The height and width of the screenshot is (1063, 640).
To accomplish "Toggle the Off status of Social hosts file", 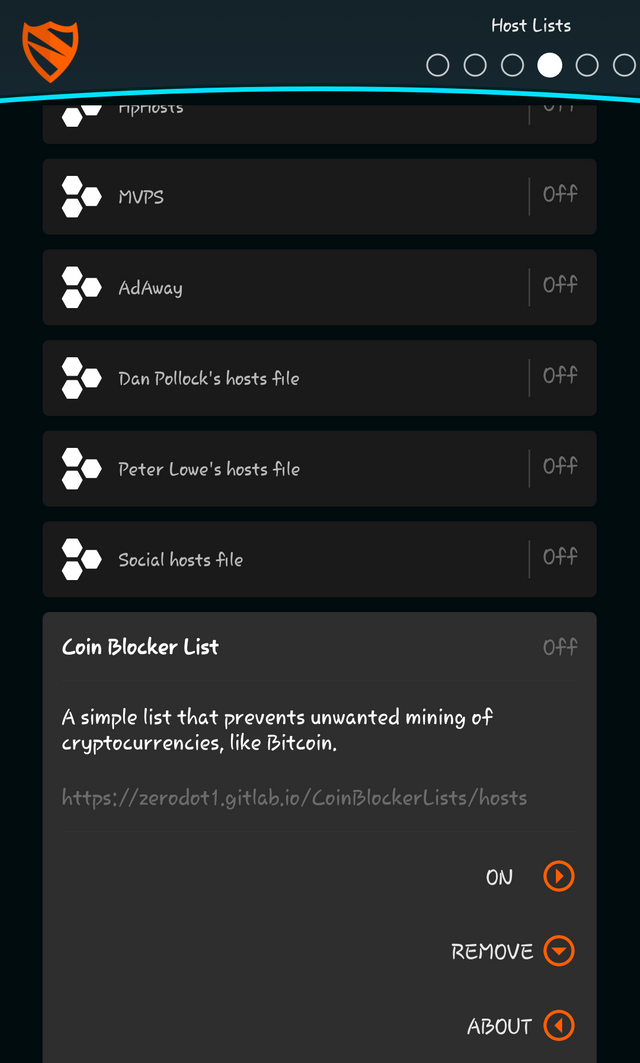I will [560, 557].
